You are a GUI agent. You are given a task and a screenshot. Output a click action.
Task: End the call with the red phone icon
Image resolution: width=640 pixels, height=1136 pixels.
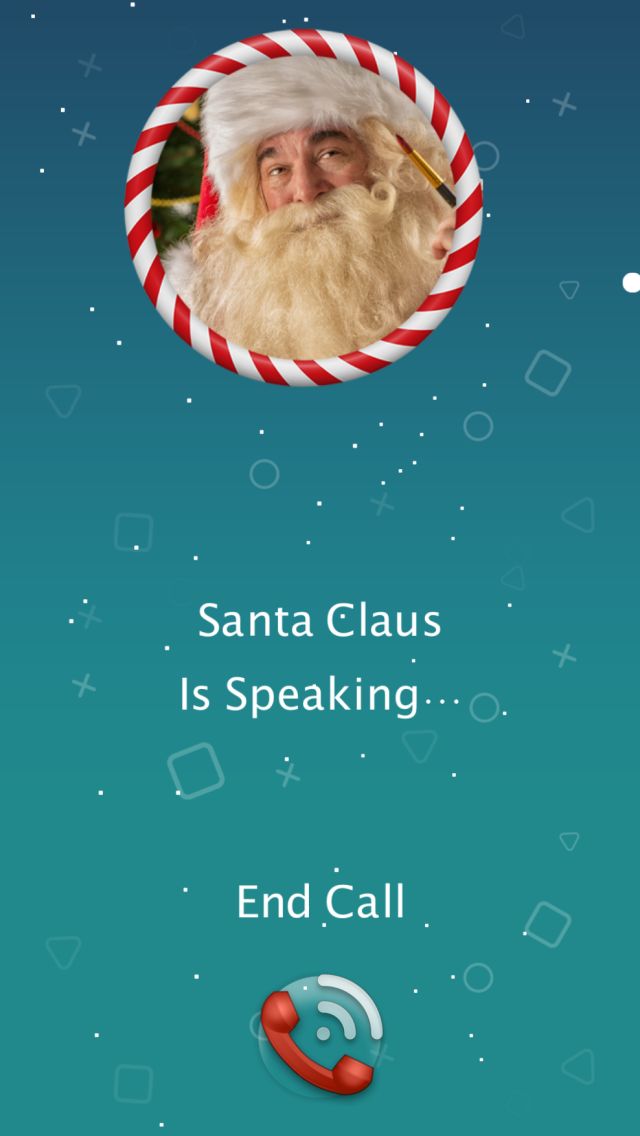tap(320, 1036)
